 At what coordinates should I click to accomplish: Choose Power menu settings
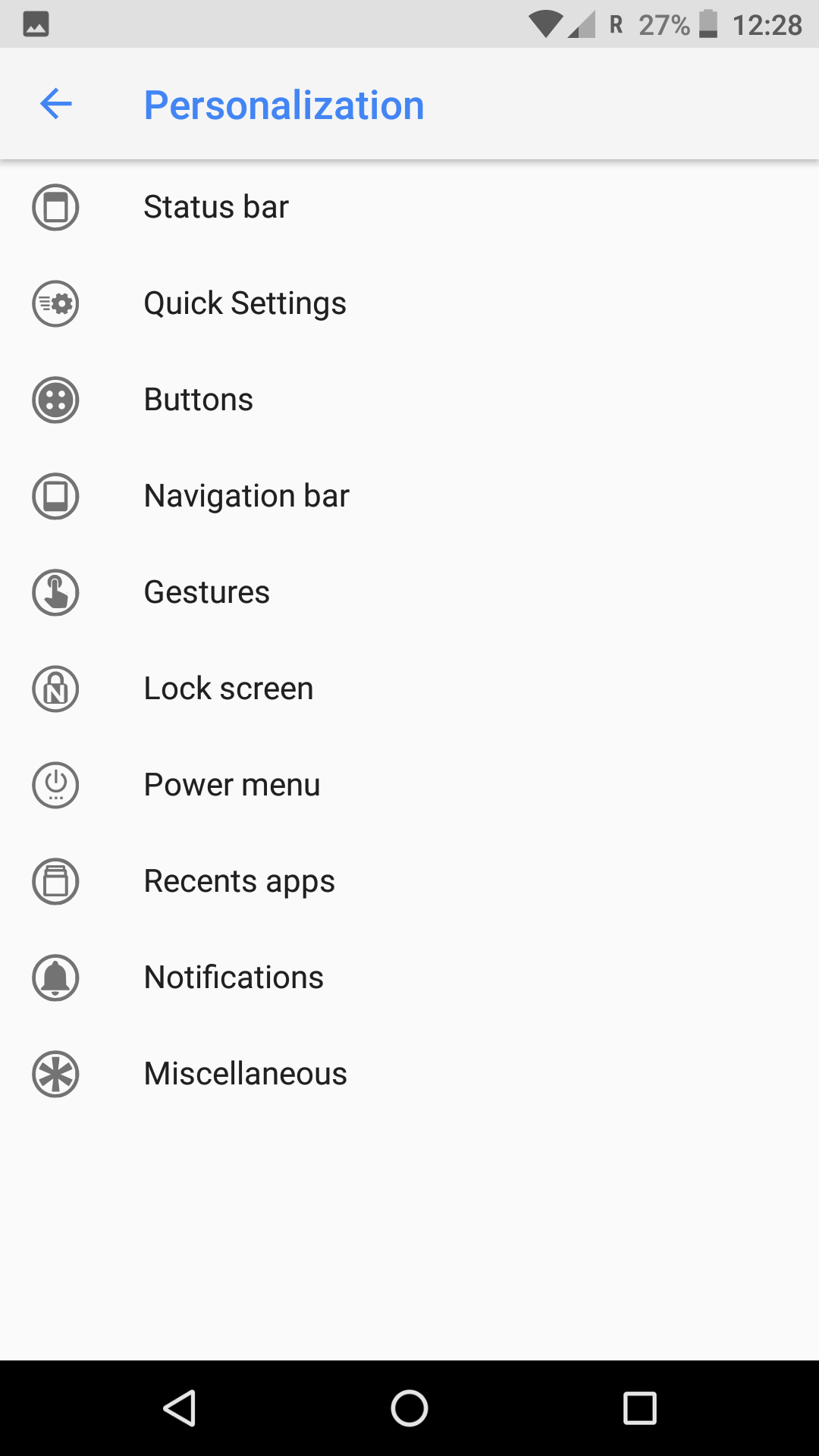409,785
